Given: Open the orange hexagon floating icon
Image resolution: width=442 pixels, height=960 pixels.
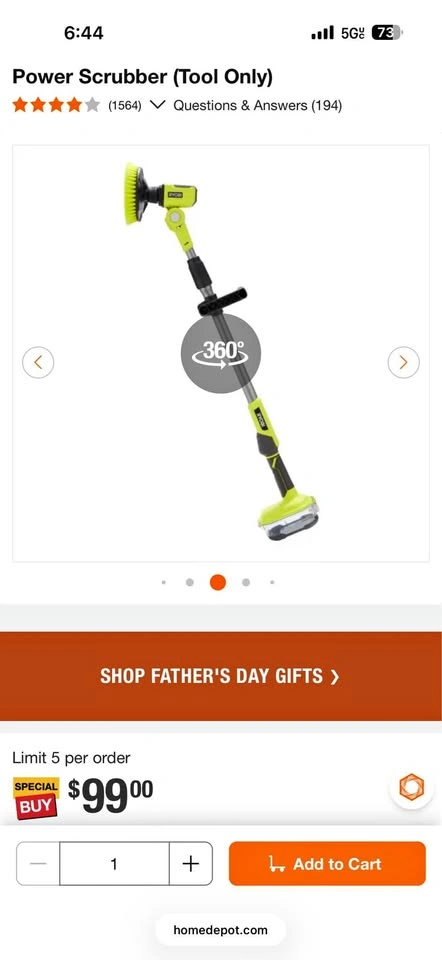Looking at the screenshot, I should (411, 787).
